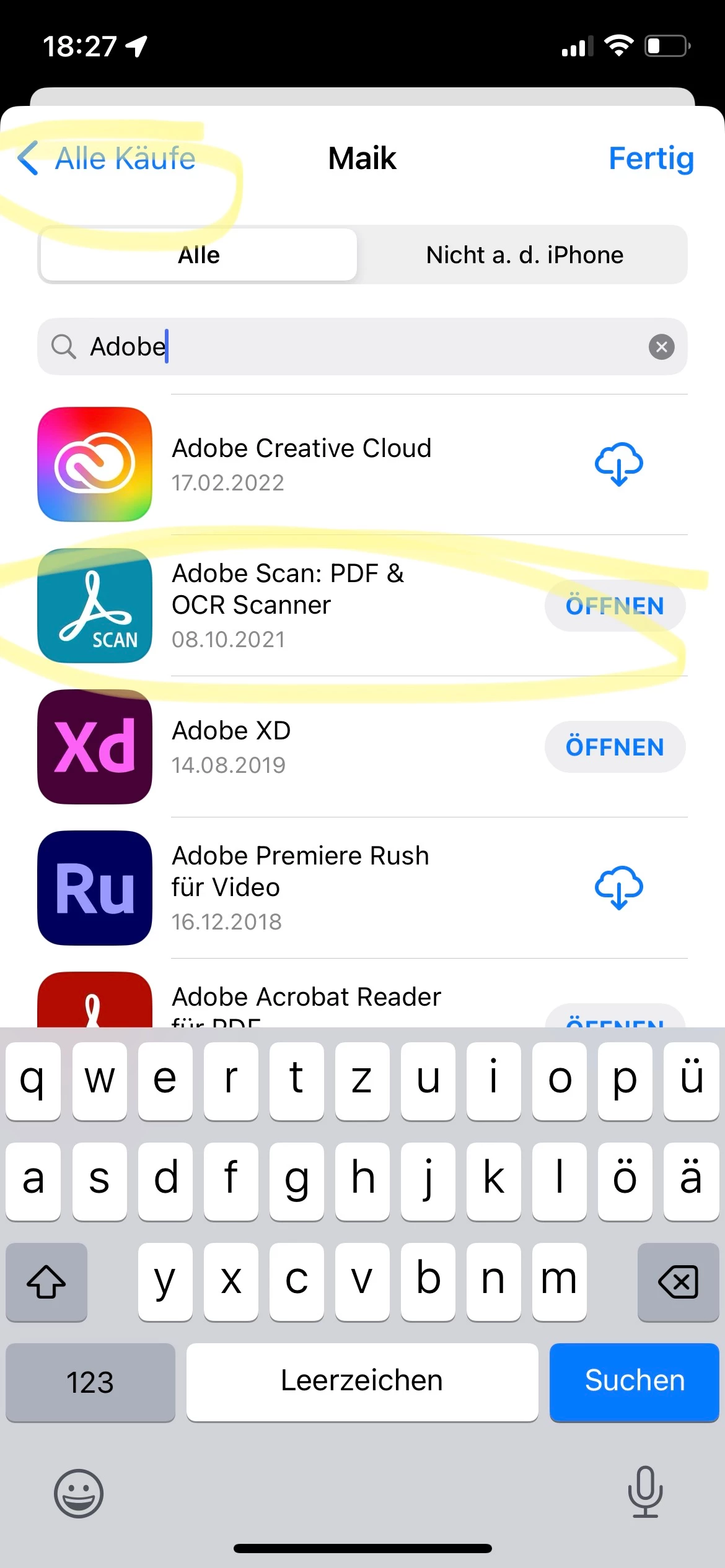Switch keyboard to 123 numbers
725x1568 pixels.
(x=90, y=1382)
